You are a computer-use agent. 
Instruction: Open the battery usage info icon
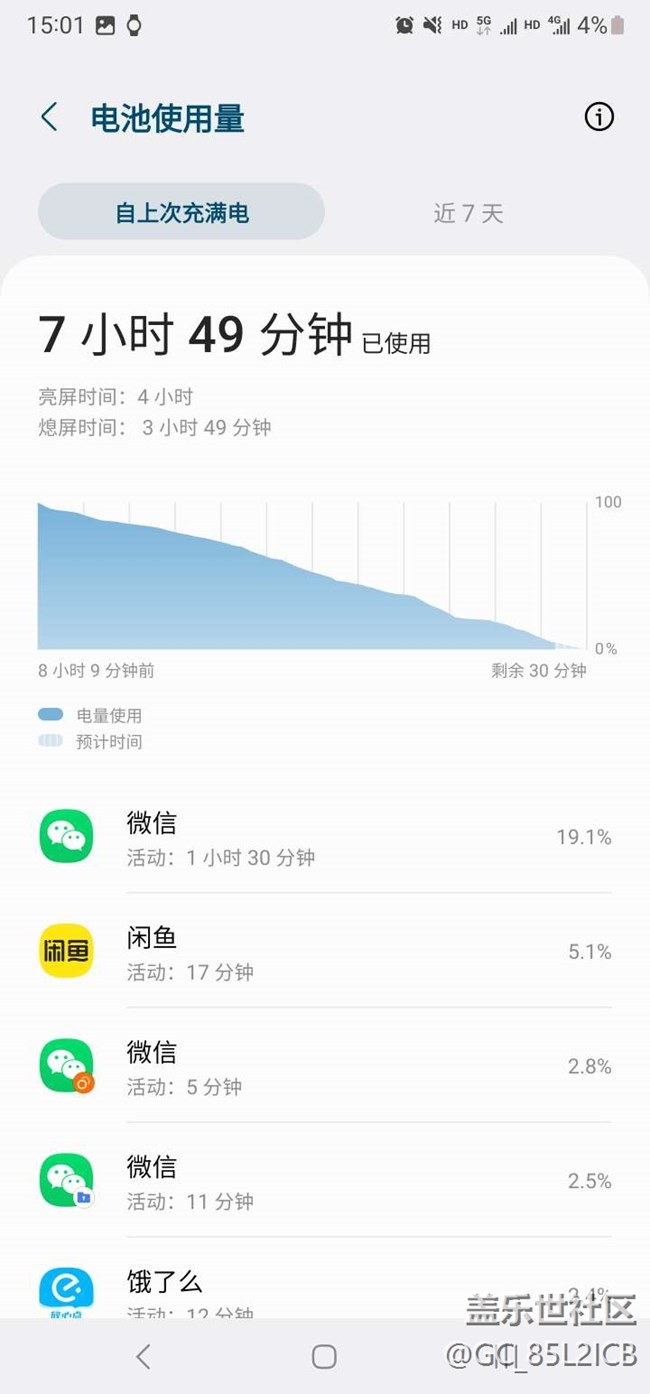point(599,117)
